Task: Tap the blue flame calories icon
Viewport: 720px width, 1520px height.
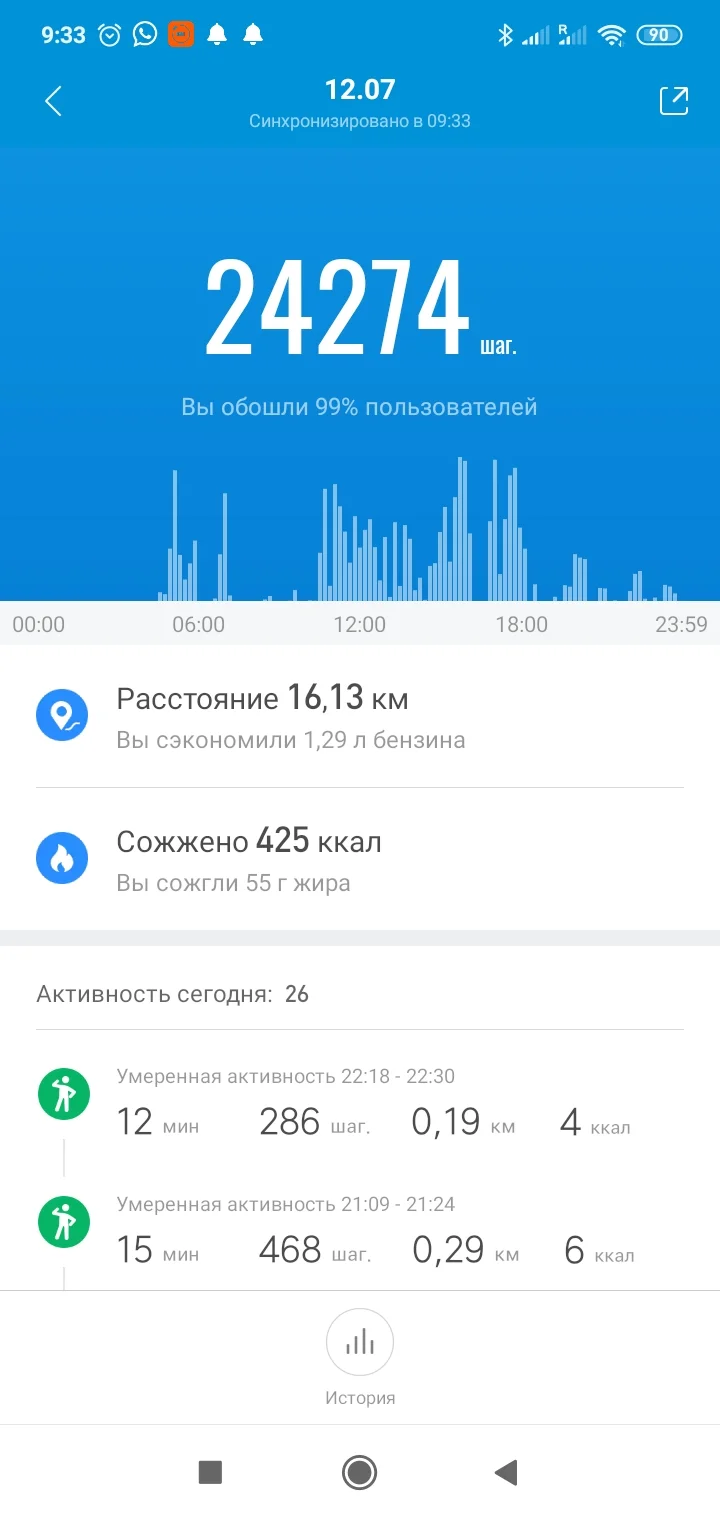Action: point(63,857)
